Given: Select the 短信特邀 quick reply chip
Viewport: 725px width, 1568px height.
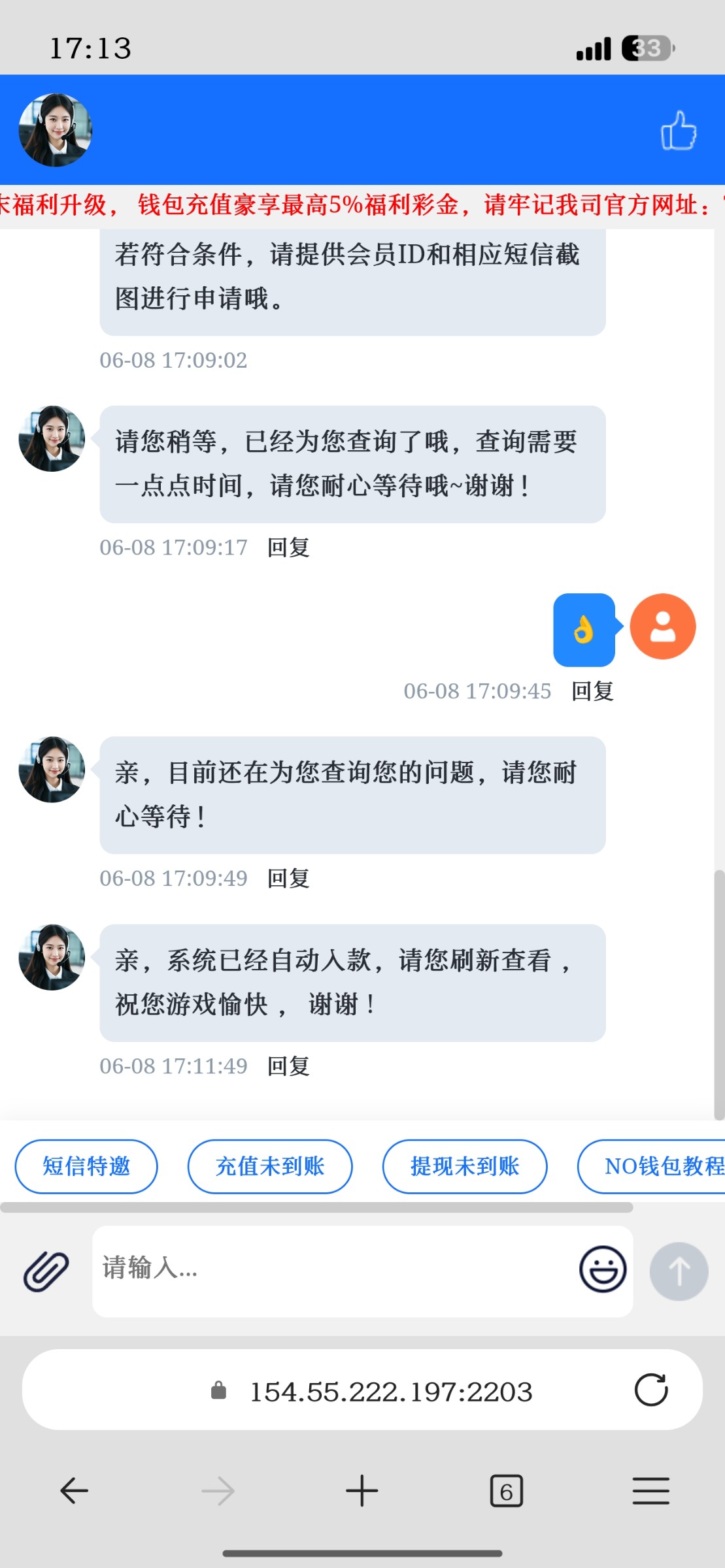Looking at the screenshot, I should [86, 1166].
